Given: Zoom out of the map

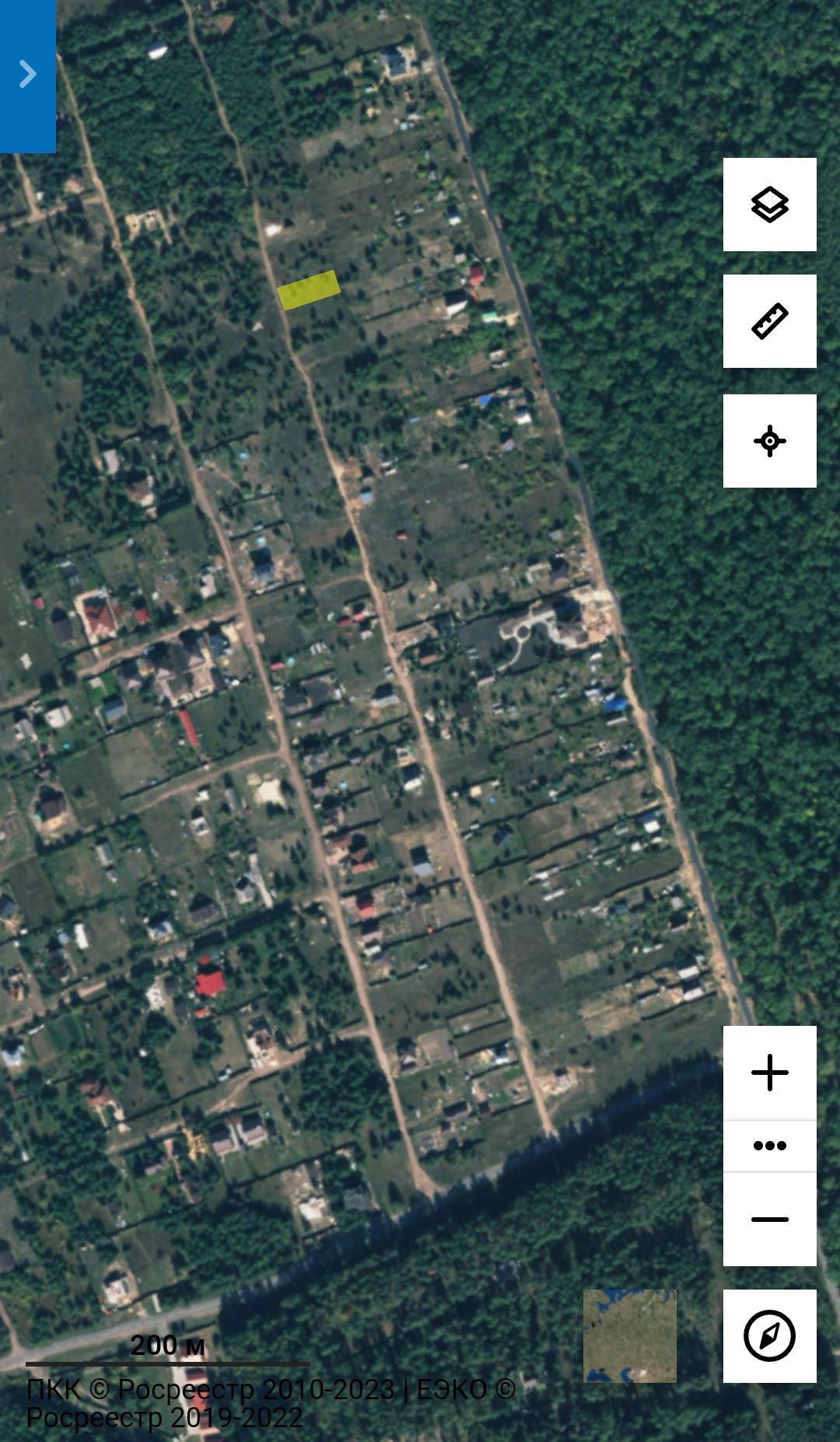Looking at the screenshot, I should pyautogui.click(x=769, y=1219).
